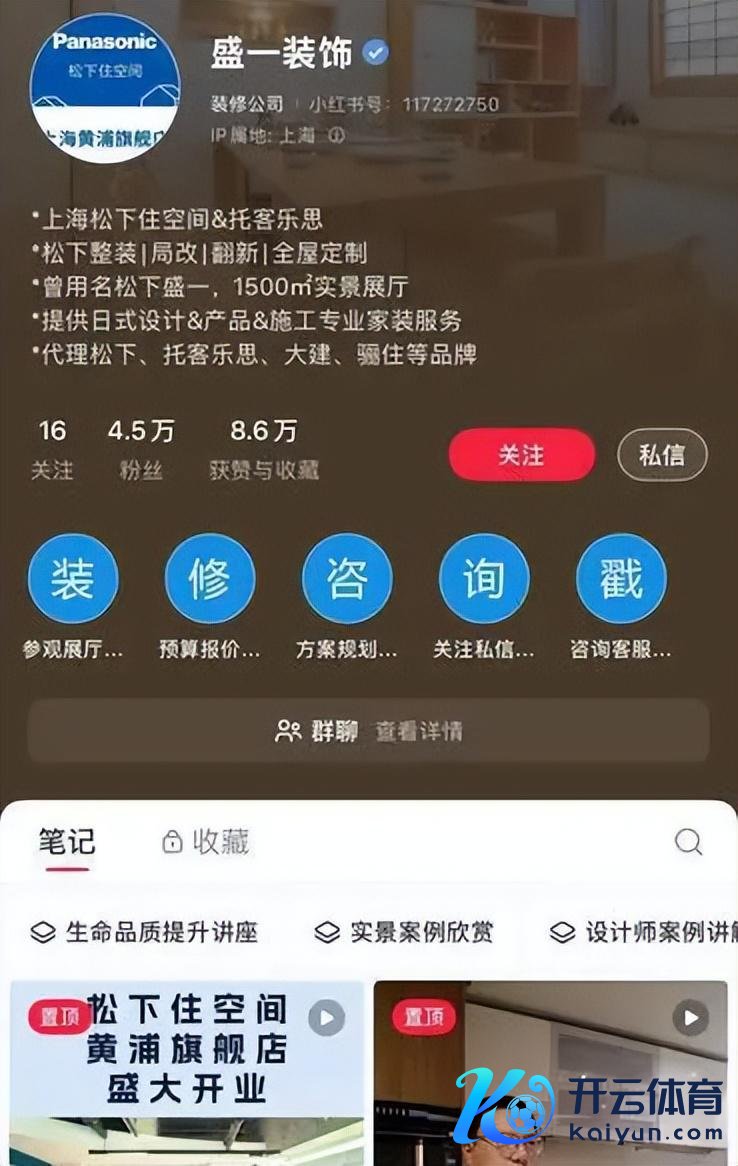Screen dimensions: 738x1166
Task: Search this account's notes
Action: tap(688, 842)
